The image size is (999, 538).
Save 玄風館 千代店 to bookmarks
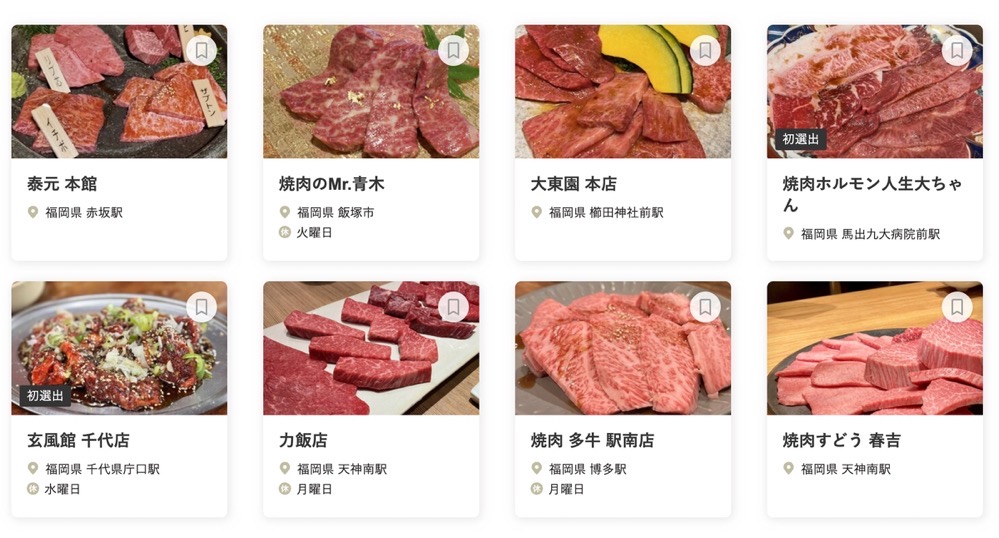[x=201, y=306]
